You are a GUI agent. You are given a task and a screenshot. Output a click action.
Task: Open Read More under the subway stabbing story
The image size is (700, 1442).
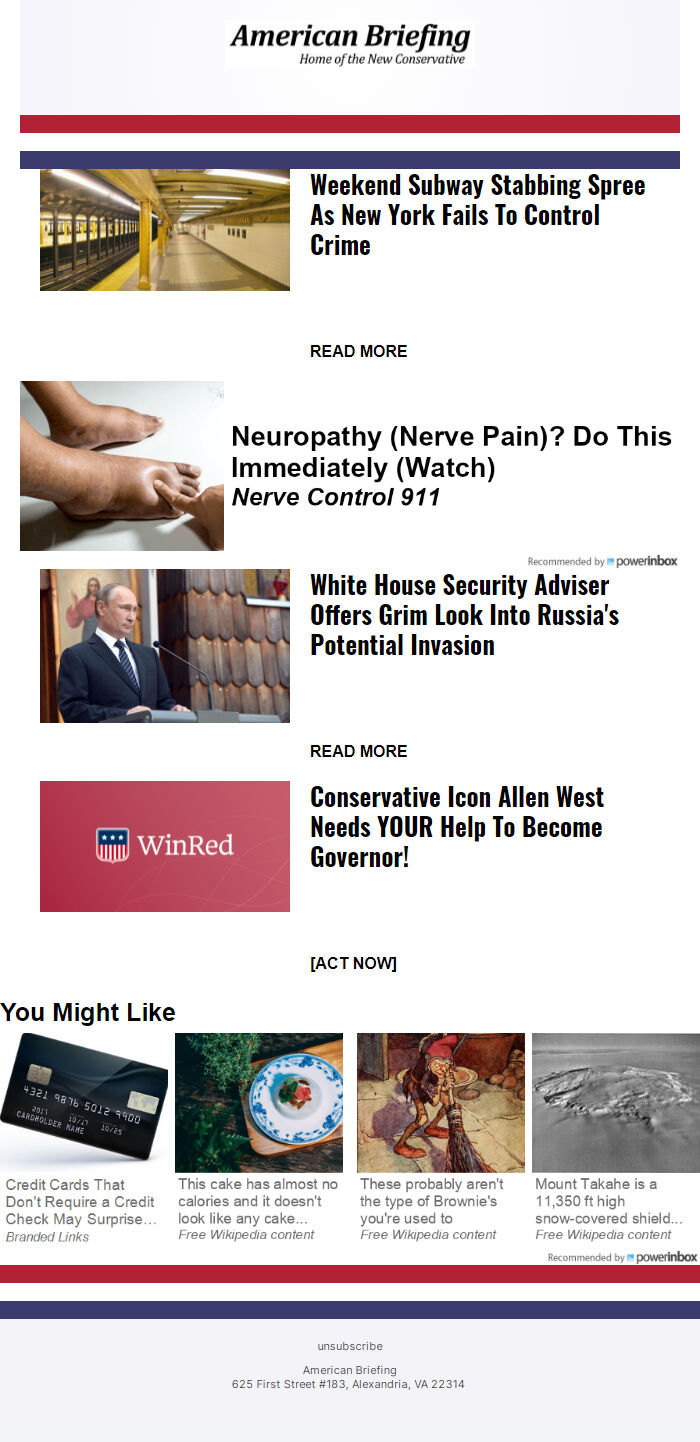point(358,351)
